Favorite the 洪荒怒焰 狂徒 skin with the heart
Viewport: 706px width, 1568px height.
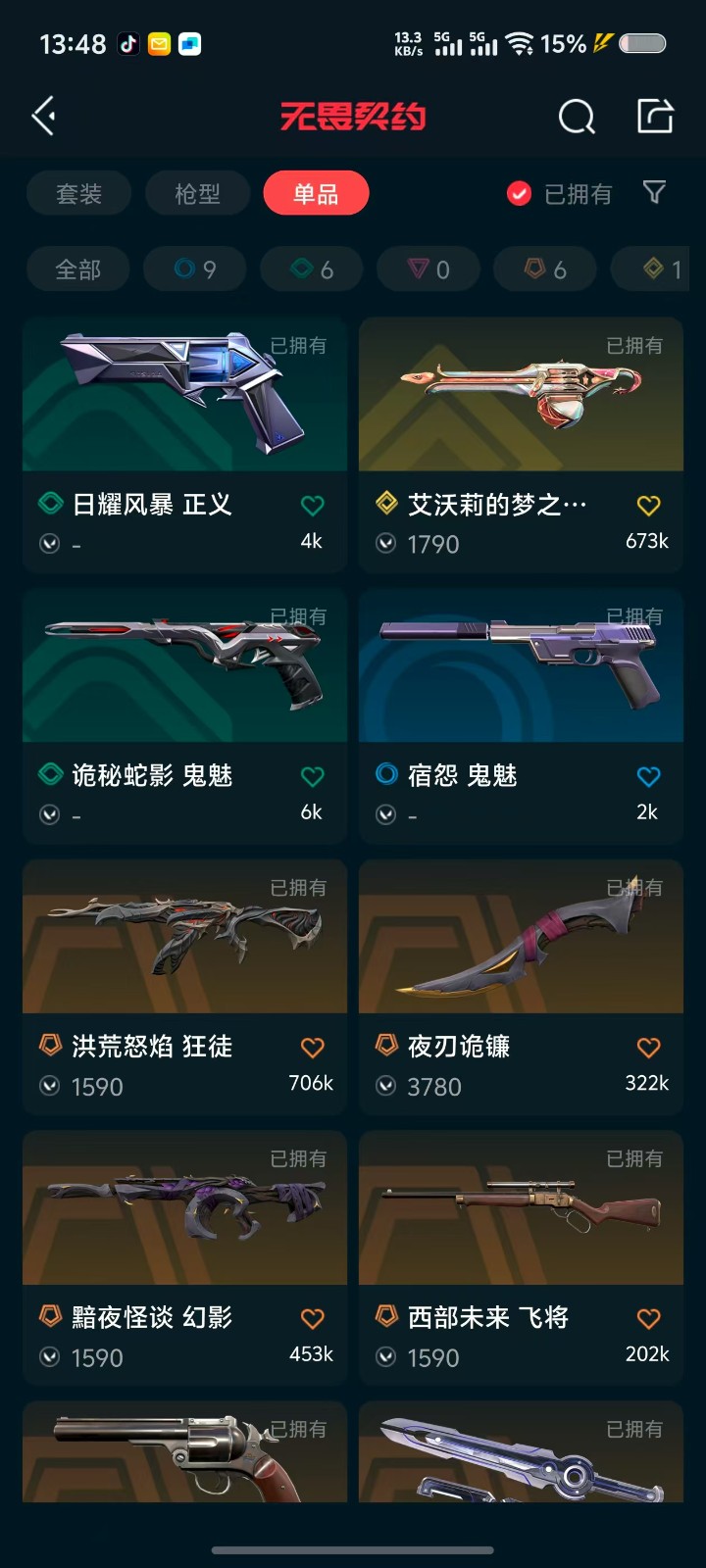coord(312,1048)
